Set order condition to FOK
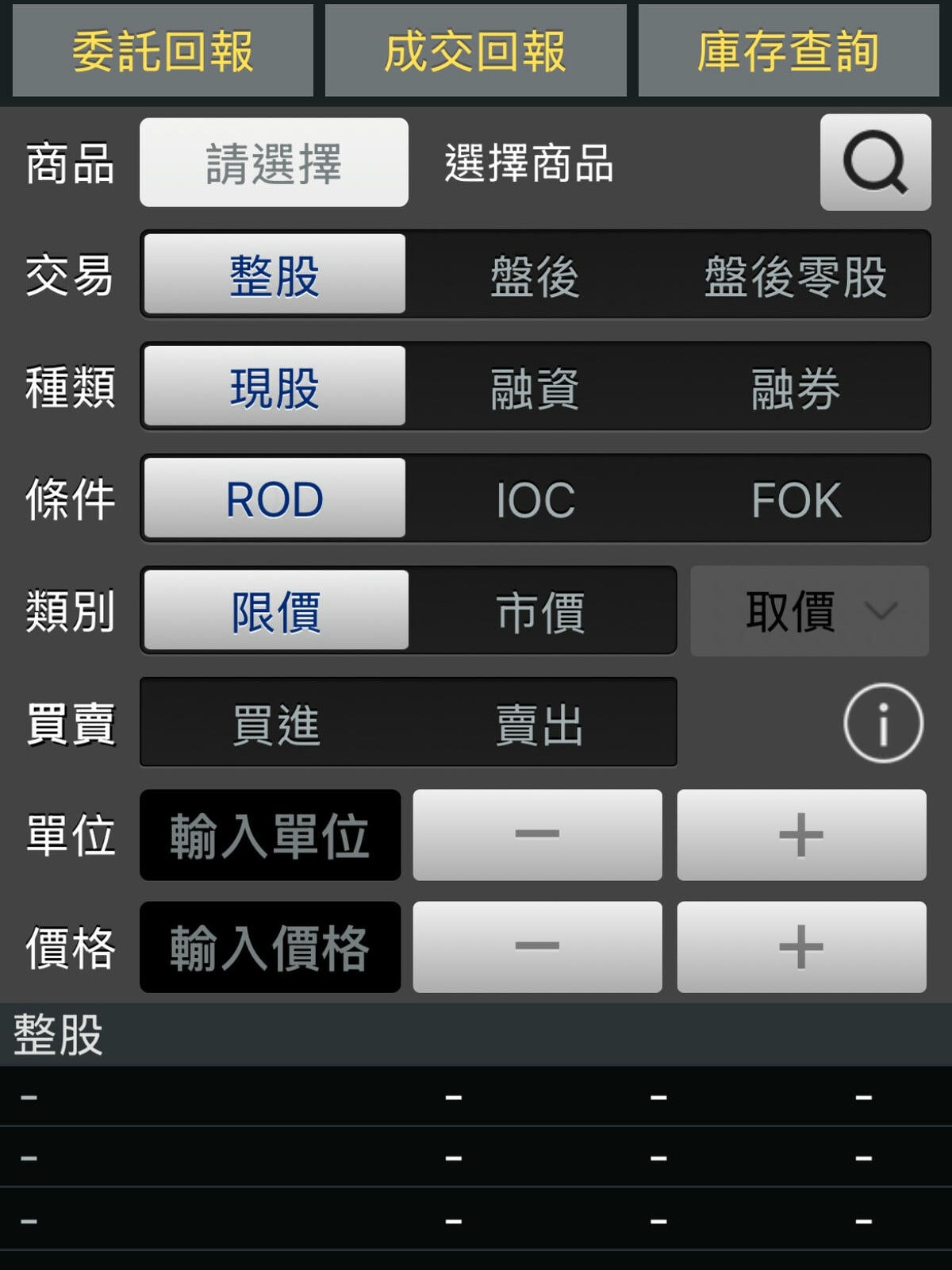The width and height of the screenshot is (952, 1270). [795, 499]
